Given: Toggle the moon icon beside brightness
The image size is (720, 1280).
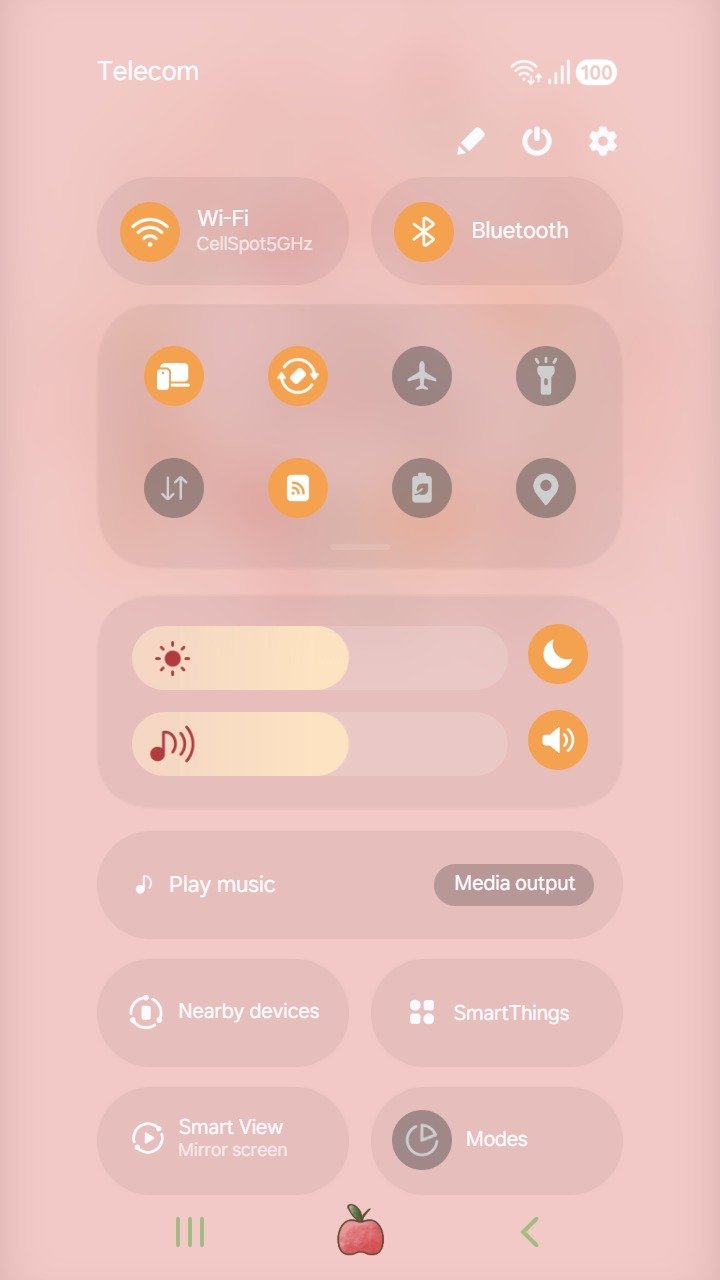Looking at the screenshot, I should point(558,654).
